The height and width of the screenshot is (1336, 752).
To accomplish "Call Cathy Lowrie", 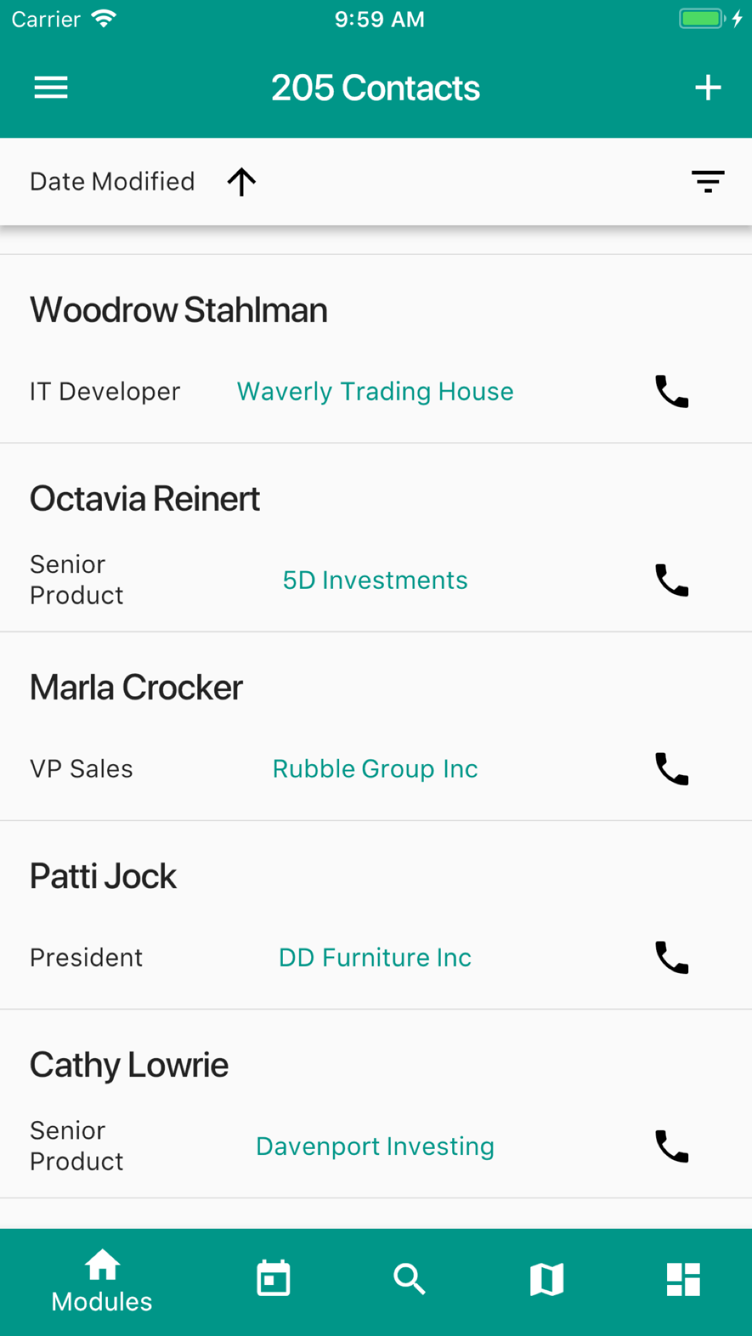I will click(672, 1146).
